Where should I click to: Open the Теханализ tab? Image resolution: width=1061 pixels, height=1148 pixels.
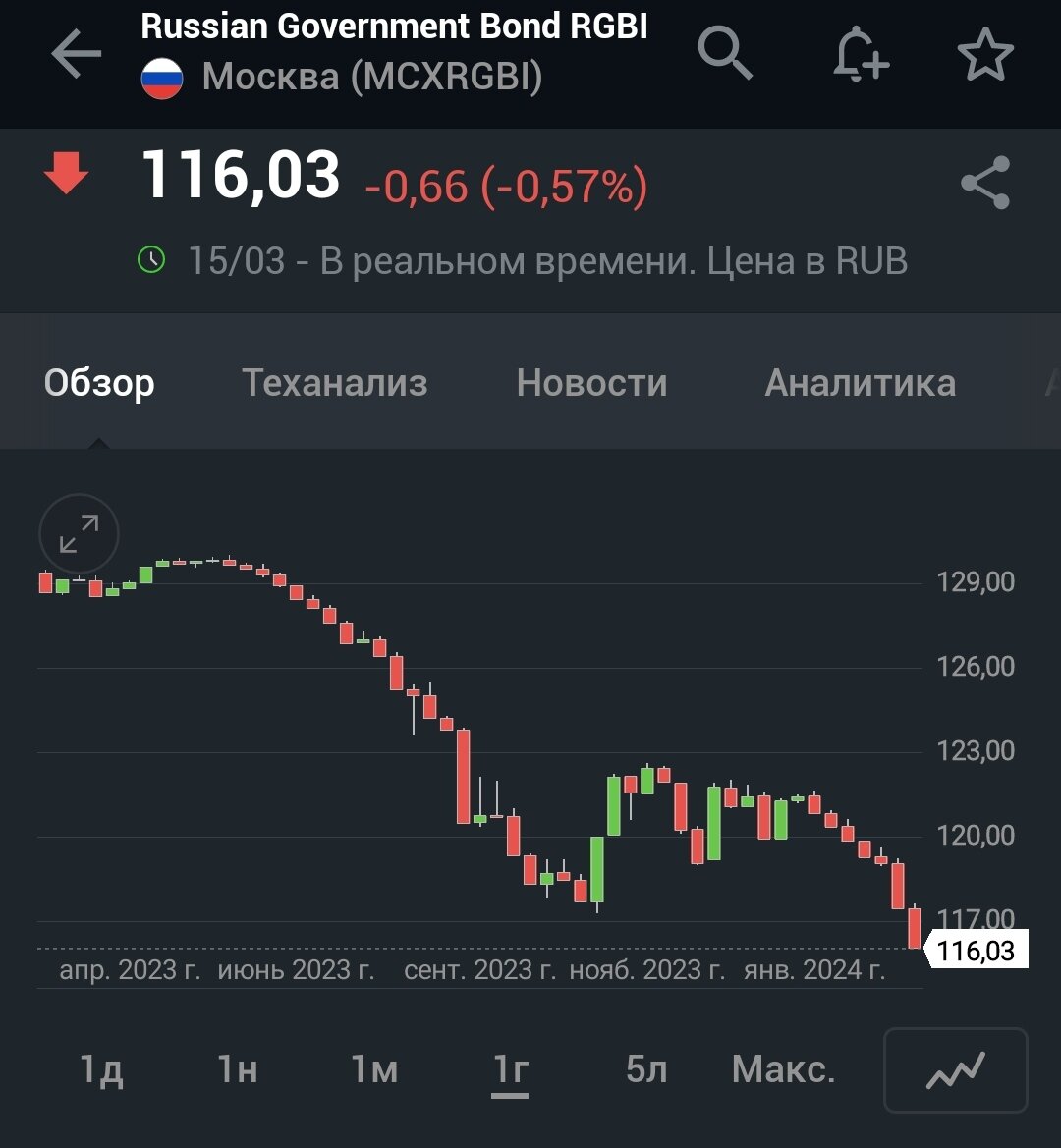pos(335,383)
